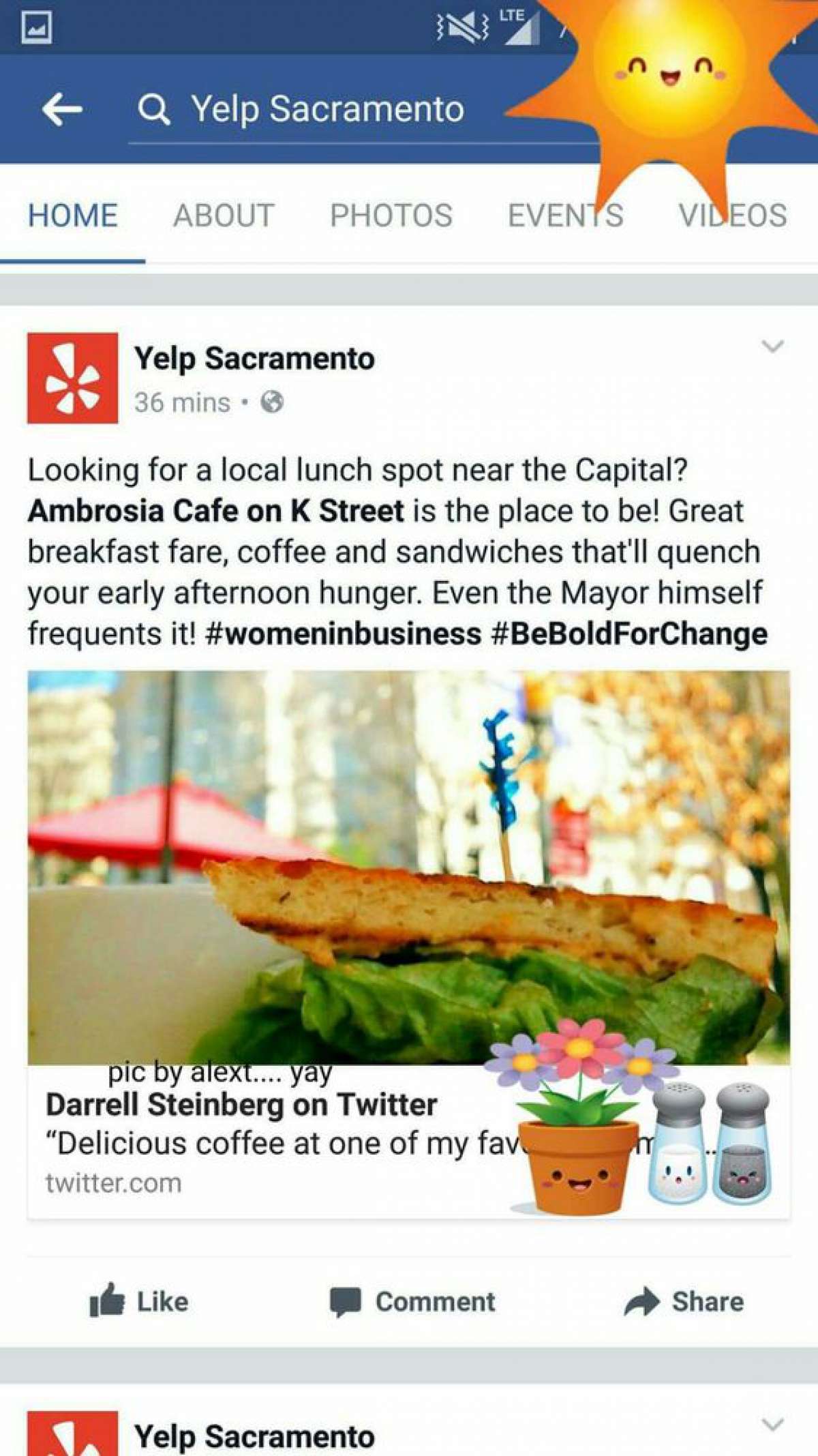The width and height of the screenshot is (818, 1456).
Task: Switch to the Photos tab
Action: 391,216
